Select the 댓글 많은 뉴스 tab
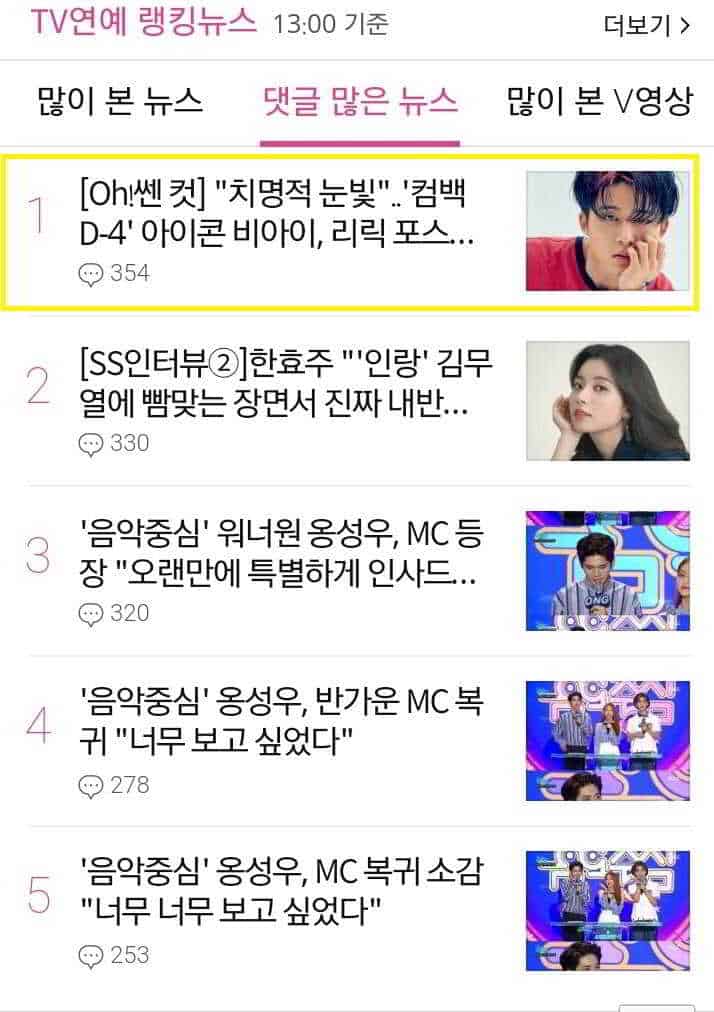Image resolution: width=714 pixels, height=1012 pixels. (360, 102)
